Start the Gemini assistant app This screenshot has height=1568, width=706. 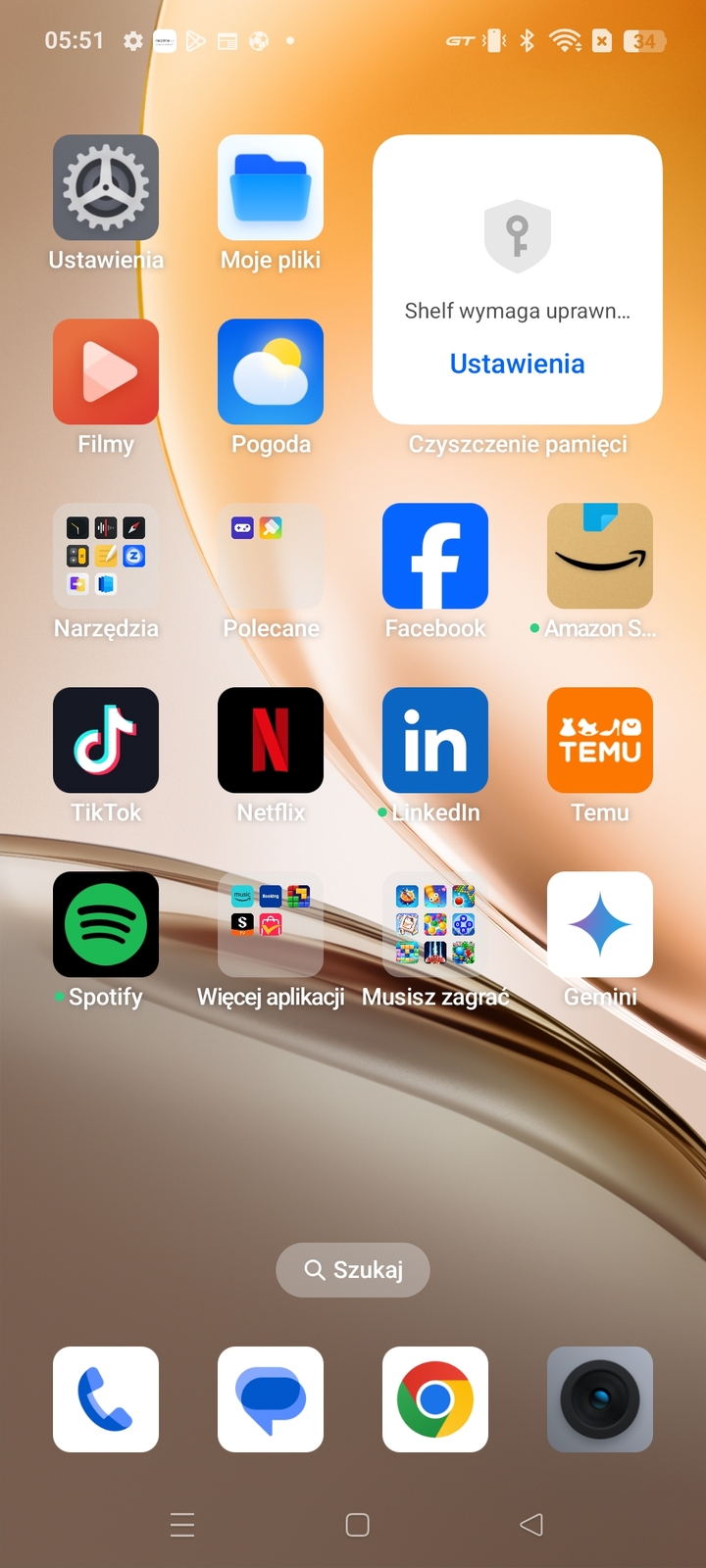coord(600,924)
